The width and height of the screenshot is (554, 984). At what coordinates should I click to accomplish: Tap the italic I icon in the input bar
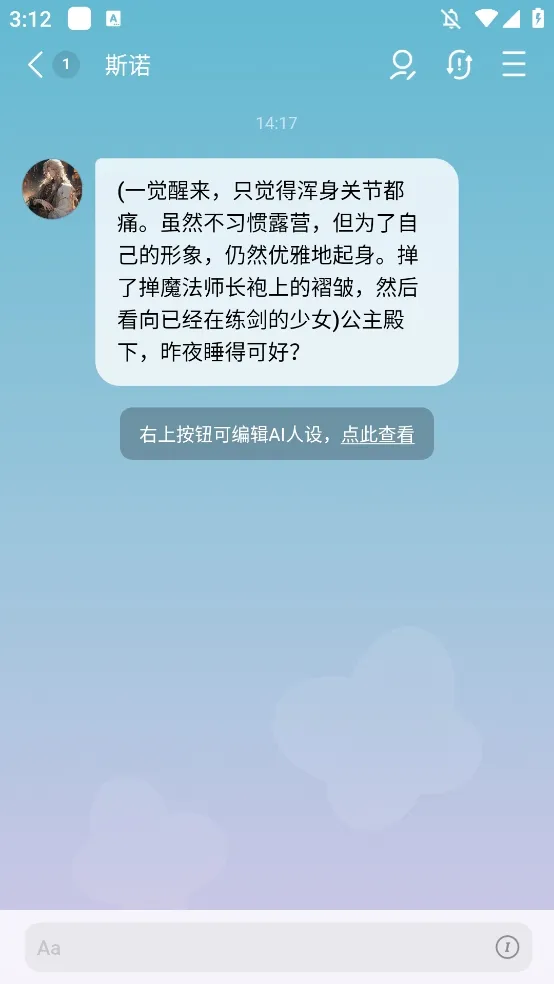(x=507, y=947)
